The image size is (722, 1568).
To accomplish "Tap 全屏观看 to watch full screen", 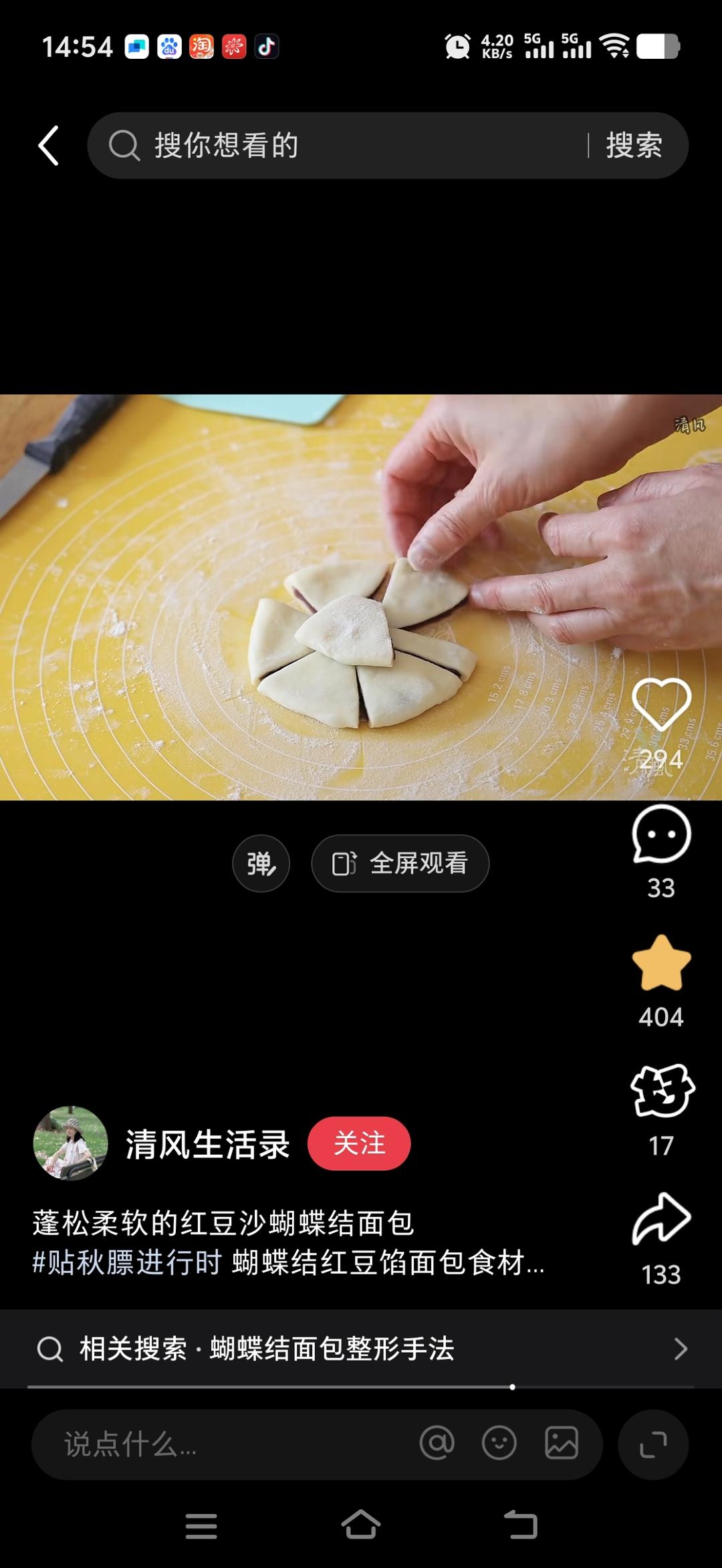I will 400,863.
